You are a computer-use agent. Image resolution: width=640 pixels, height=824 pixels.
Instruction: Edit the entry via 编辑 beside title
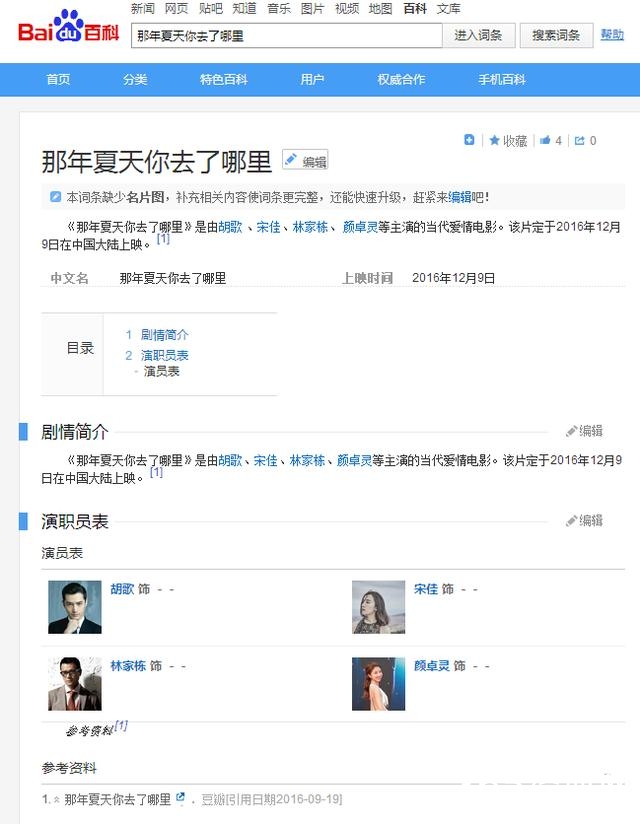click(x=306, y=161)
